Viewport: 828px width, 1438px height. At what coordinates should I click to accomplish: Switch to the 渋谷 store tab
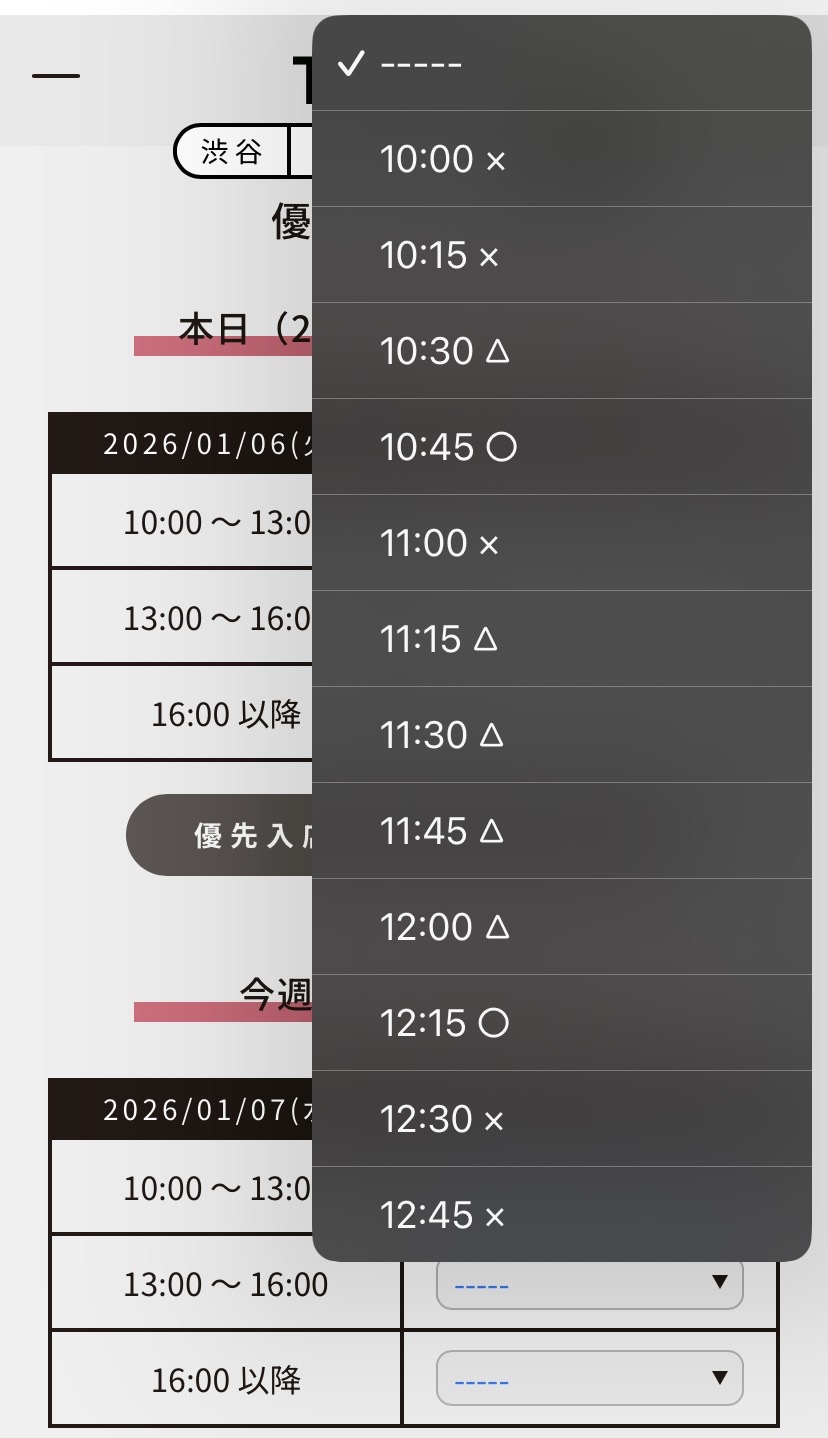click(x=232, y=152)
